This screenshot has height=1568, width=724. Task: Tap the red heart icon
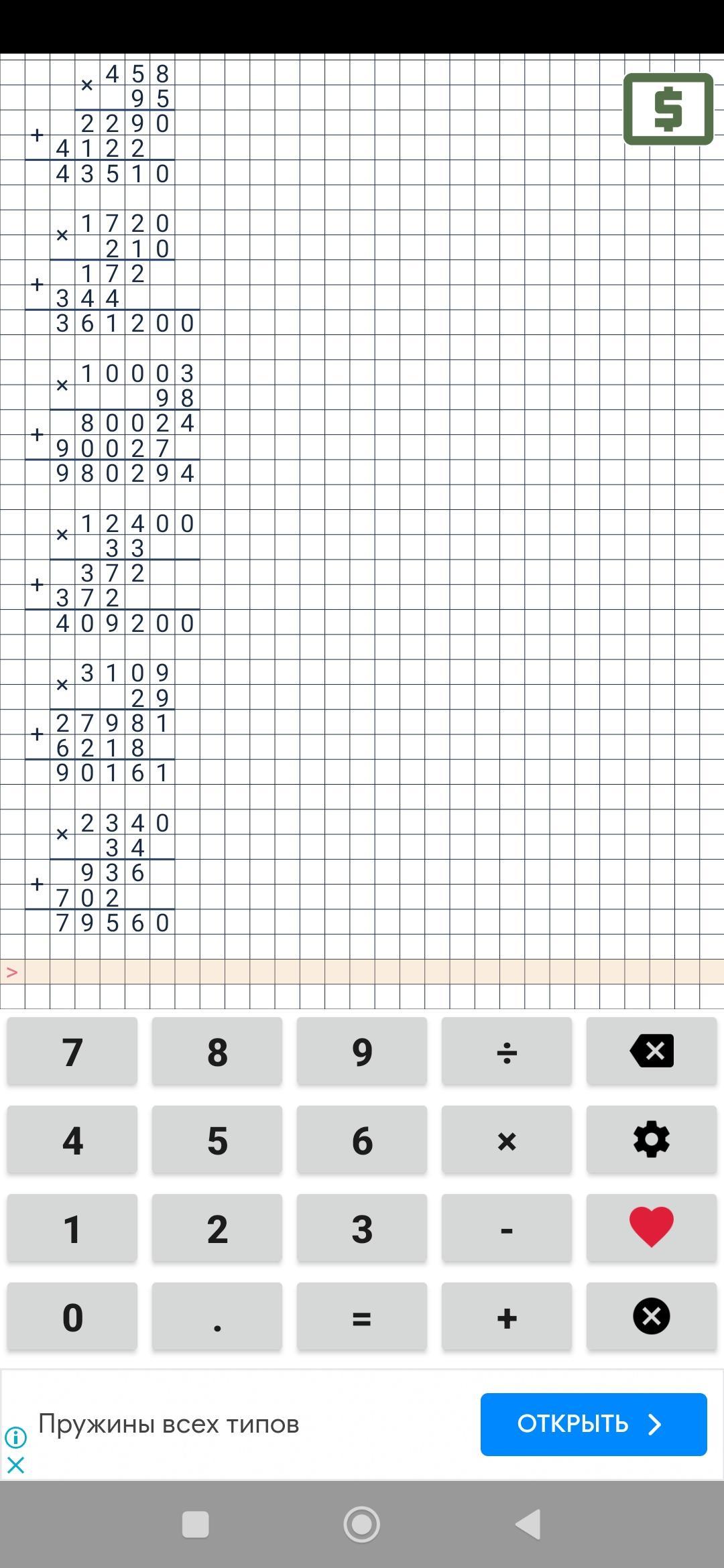652,1228
